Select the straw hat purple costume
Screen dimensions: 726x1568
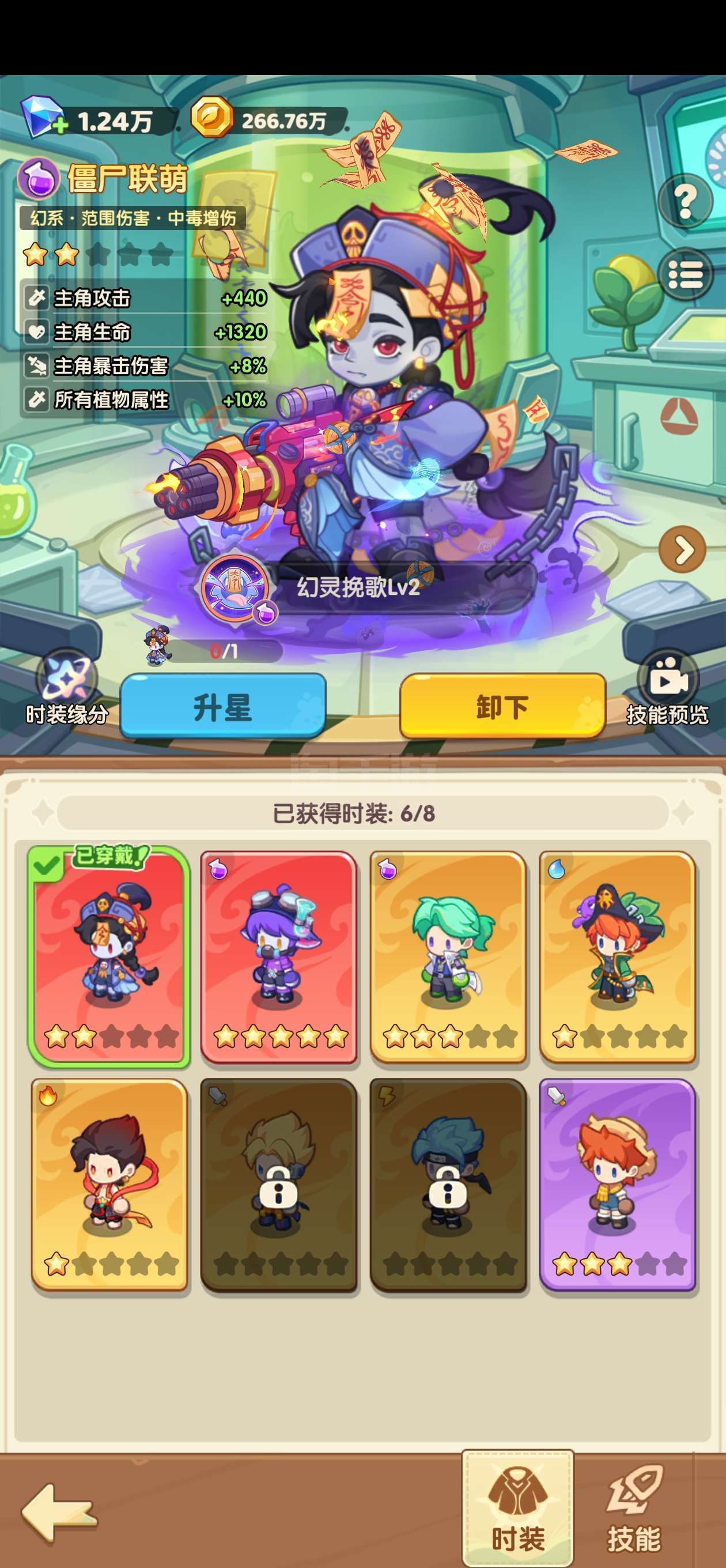coord(617,1185)
